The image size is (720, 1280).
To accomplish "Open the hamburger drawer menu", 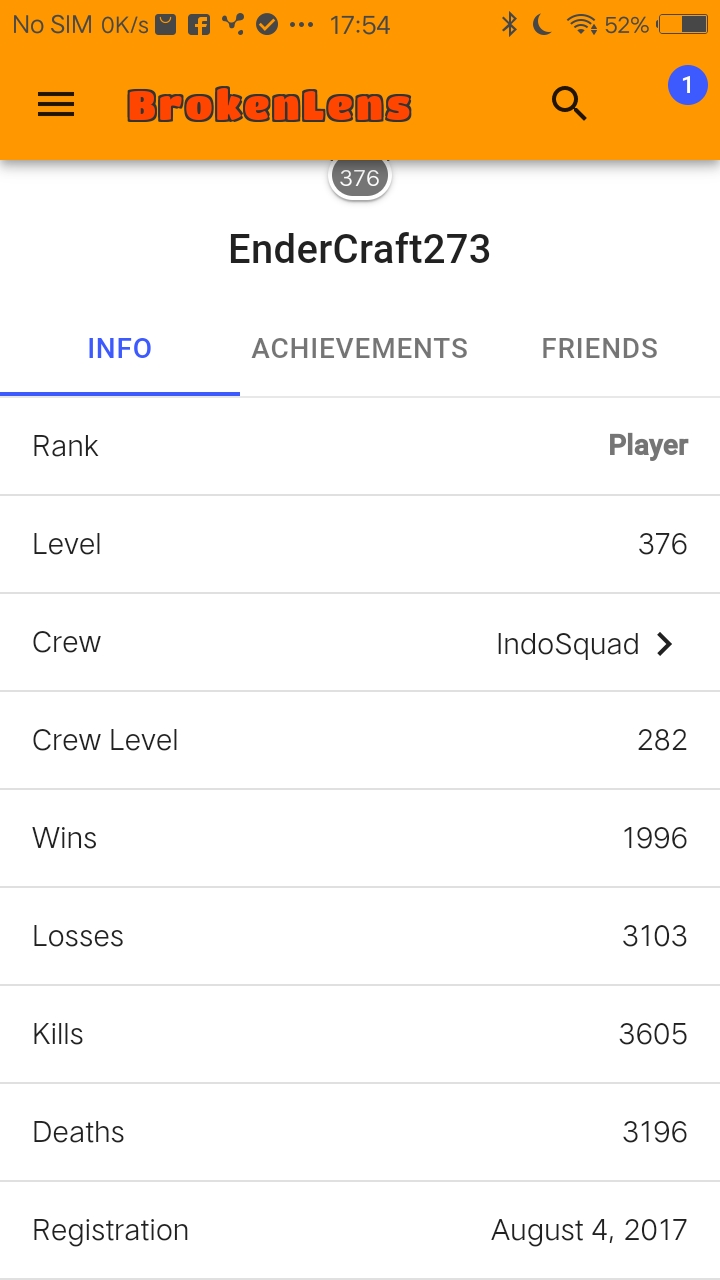I will point(56,104).
